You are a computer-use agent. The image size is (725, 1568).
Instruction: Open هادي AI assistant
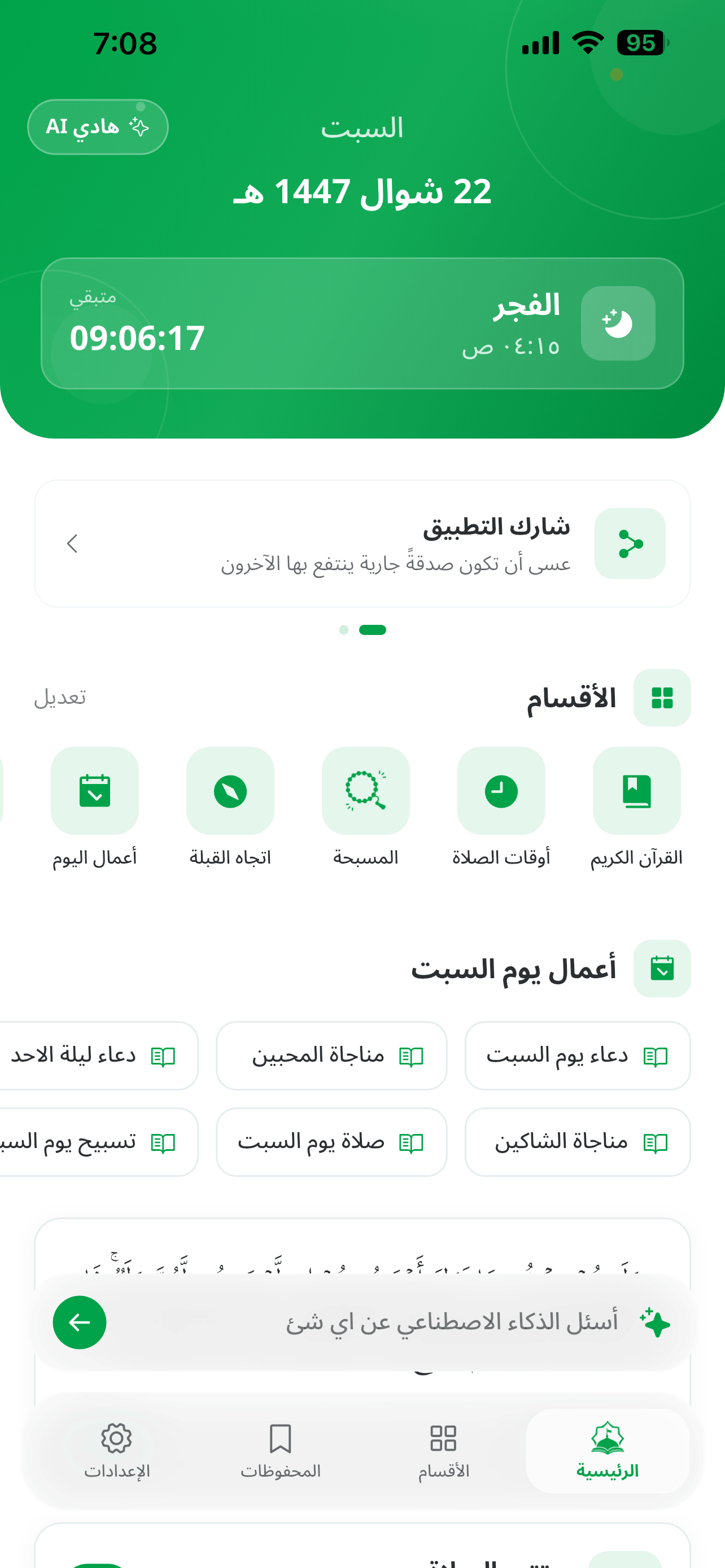pyautogui.click(x=97, y=126)
